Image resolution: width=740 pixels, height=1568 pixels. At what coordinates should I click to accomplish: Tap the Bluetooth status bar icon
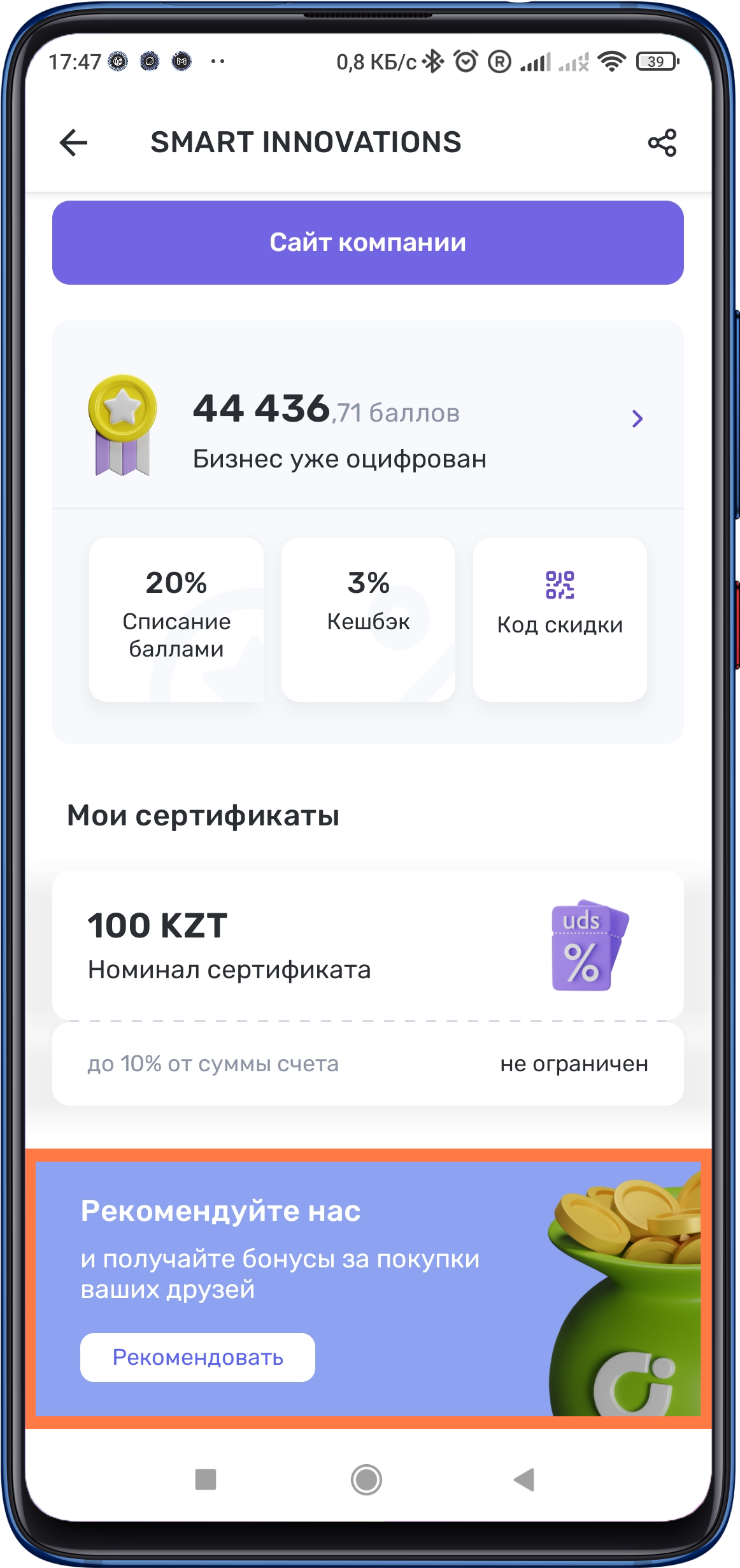[433, 61]
